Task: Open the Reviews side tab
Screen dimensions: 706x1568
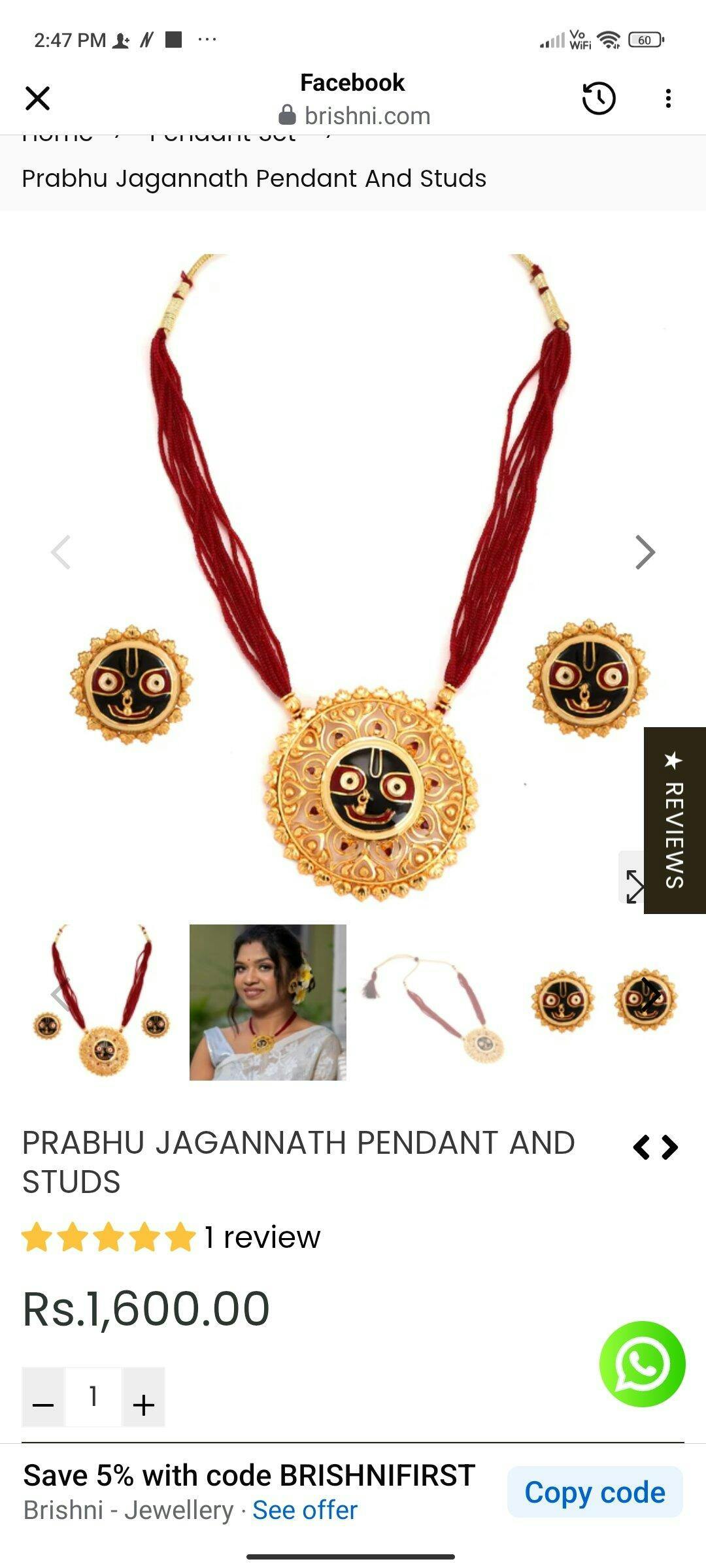Action: pos(674,820)
